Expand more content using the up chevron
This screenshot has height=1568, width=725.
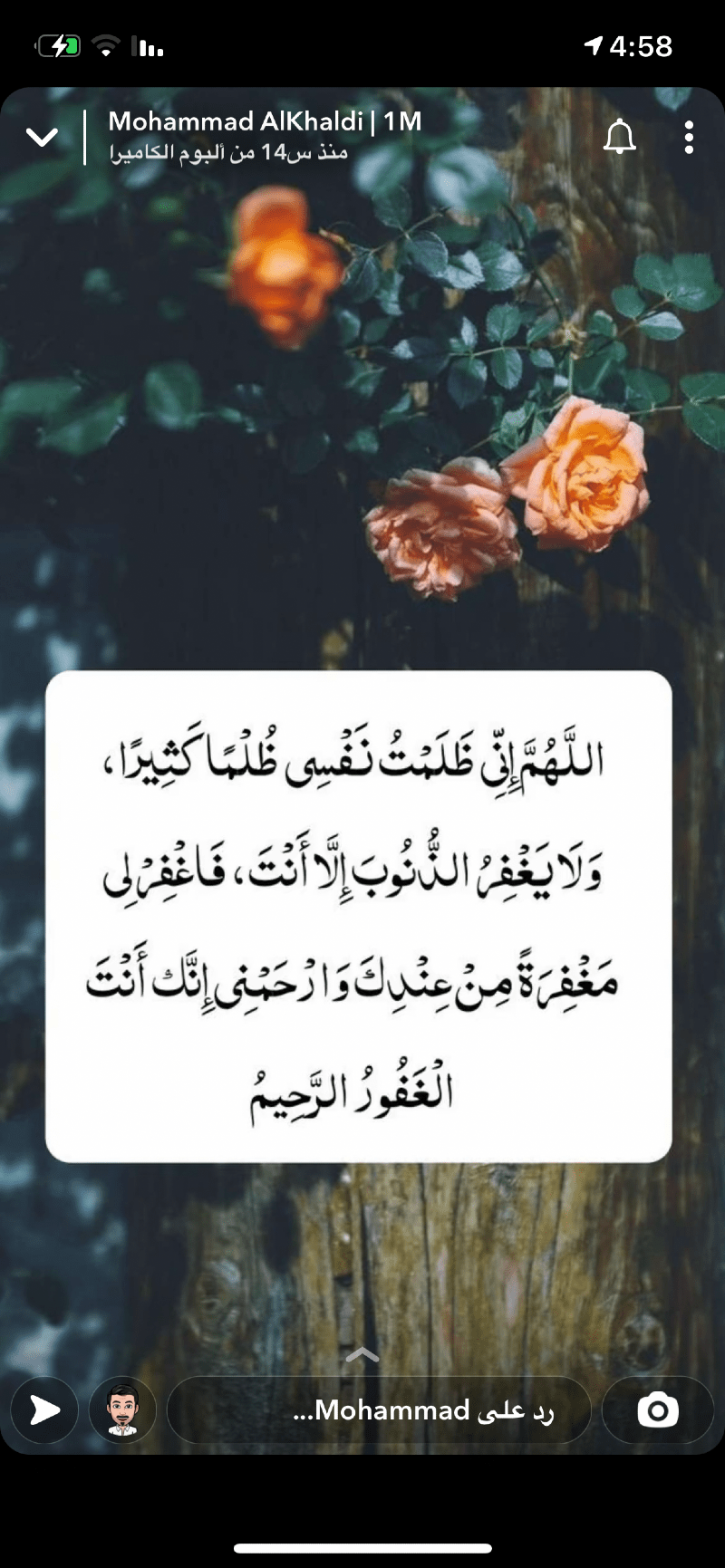click(362, 1356)
